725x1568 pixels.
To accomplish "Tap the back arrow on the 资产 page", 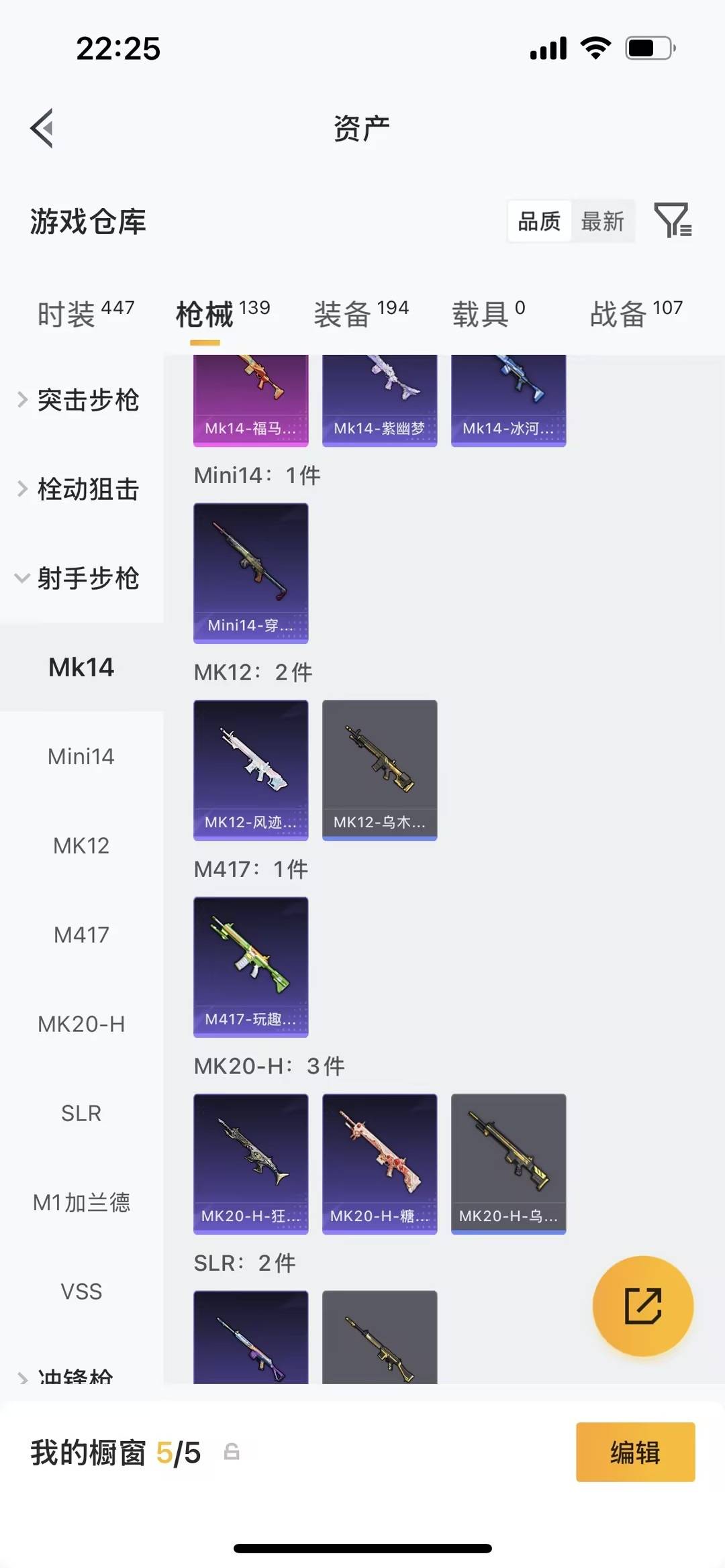I will (x=42, y=127).
